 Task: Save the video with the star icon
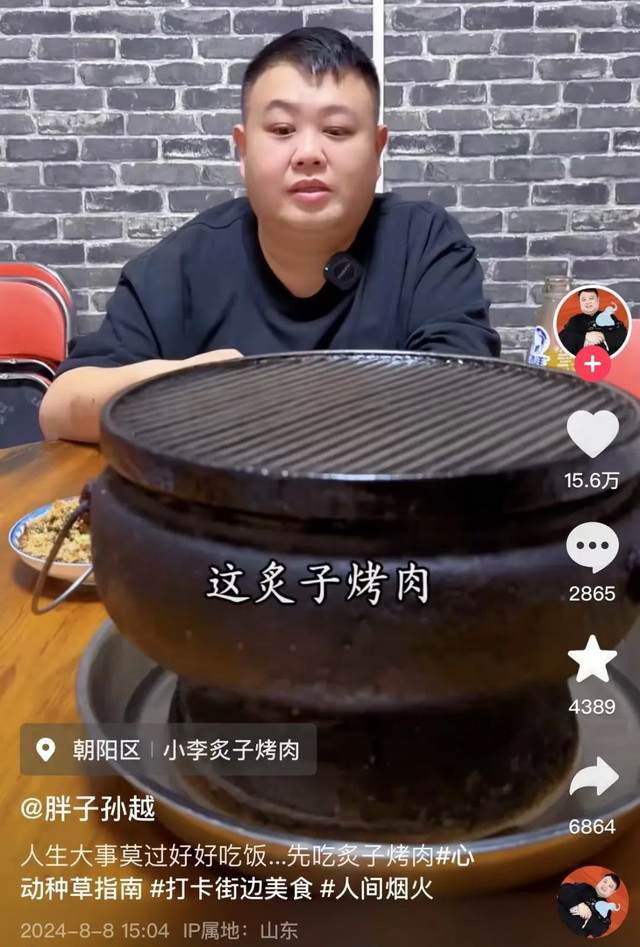(x=592, y=660)
